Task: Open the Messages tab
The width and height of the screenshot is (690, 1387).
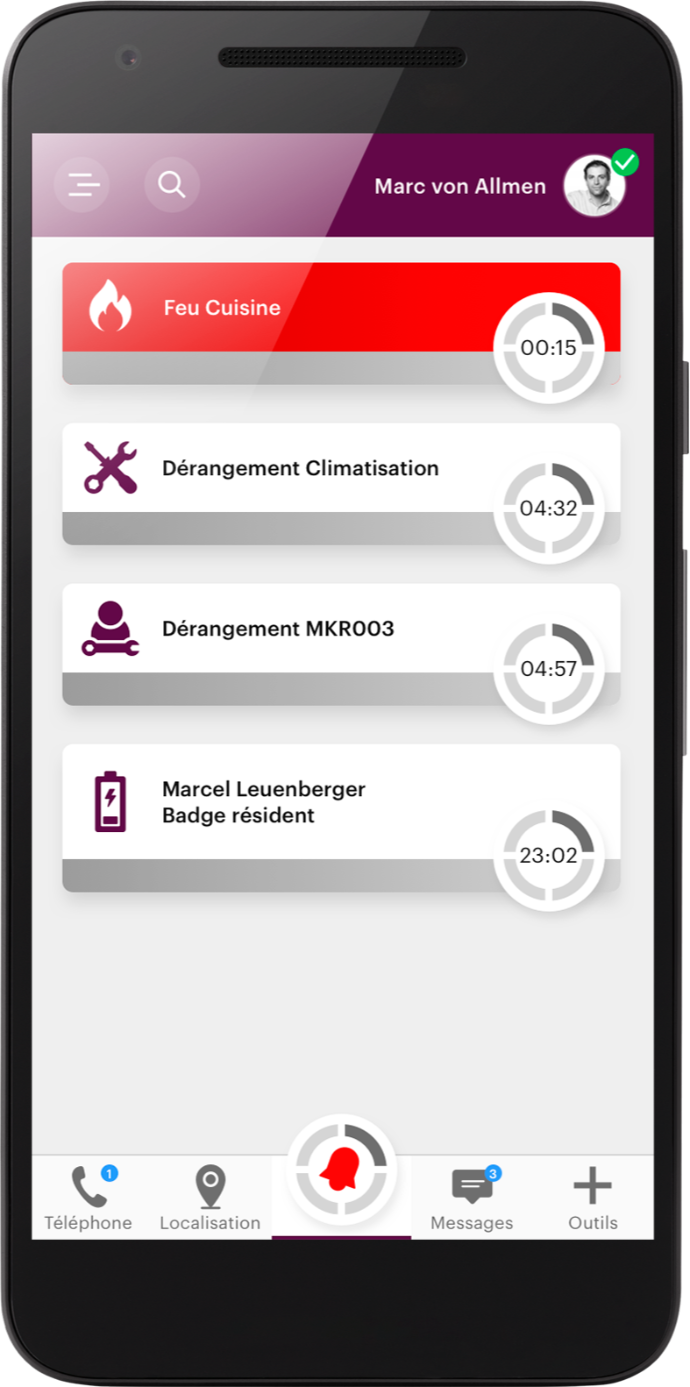Action: point(472,1198)
